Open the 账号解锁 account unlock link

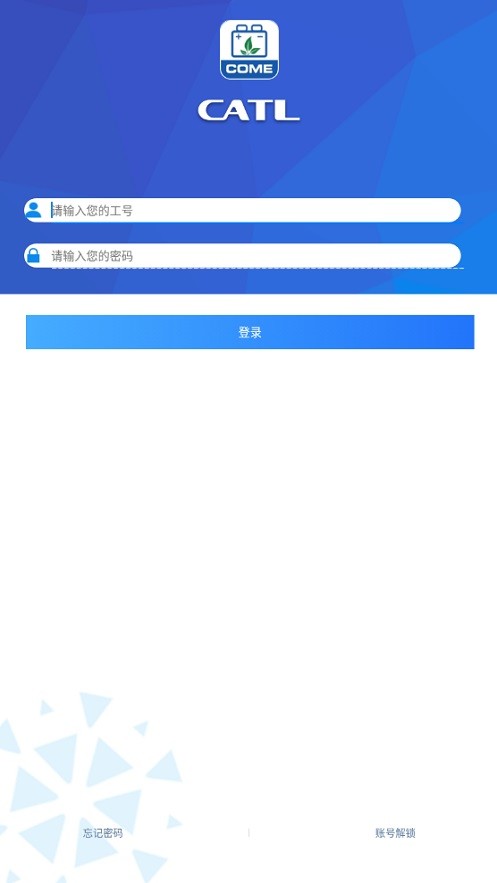pos(395,833)
